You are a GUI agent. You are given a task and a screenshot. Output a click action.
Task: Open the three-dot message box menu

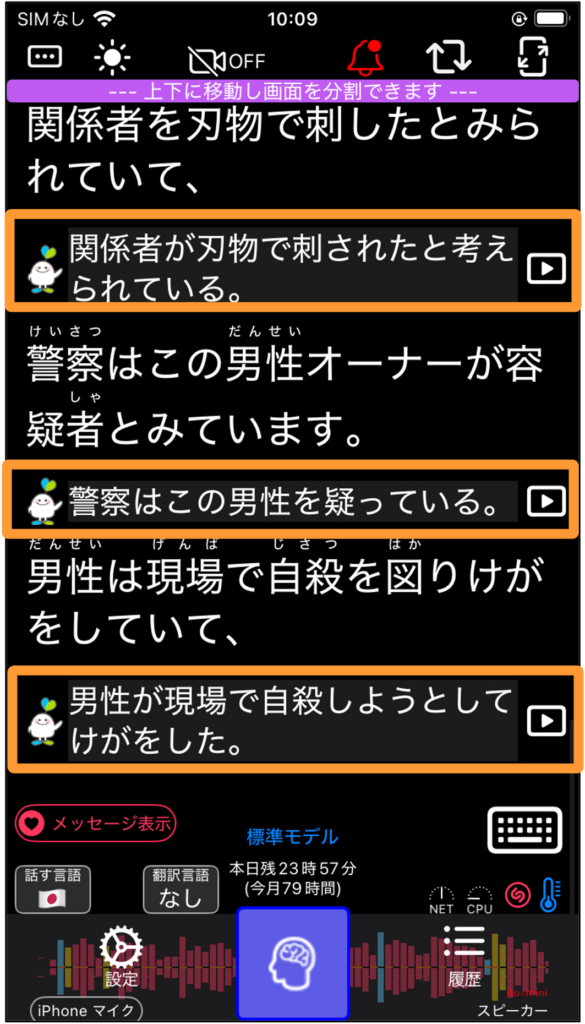coord(44,58)
